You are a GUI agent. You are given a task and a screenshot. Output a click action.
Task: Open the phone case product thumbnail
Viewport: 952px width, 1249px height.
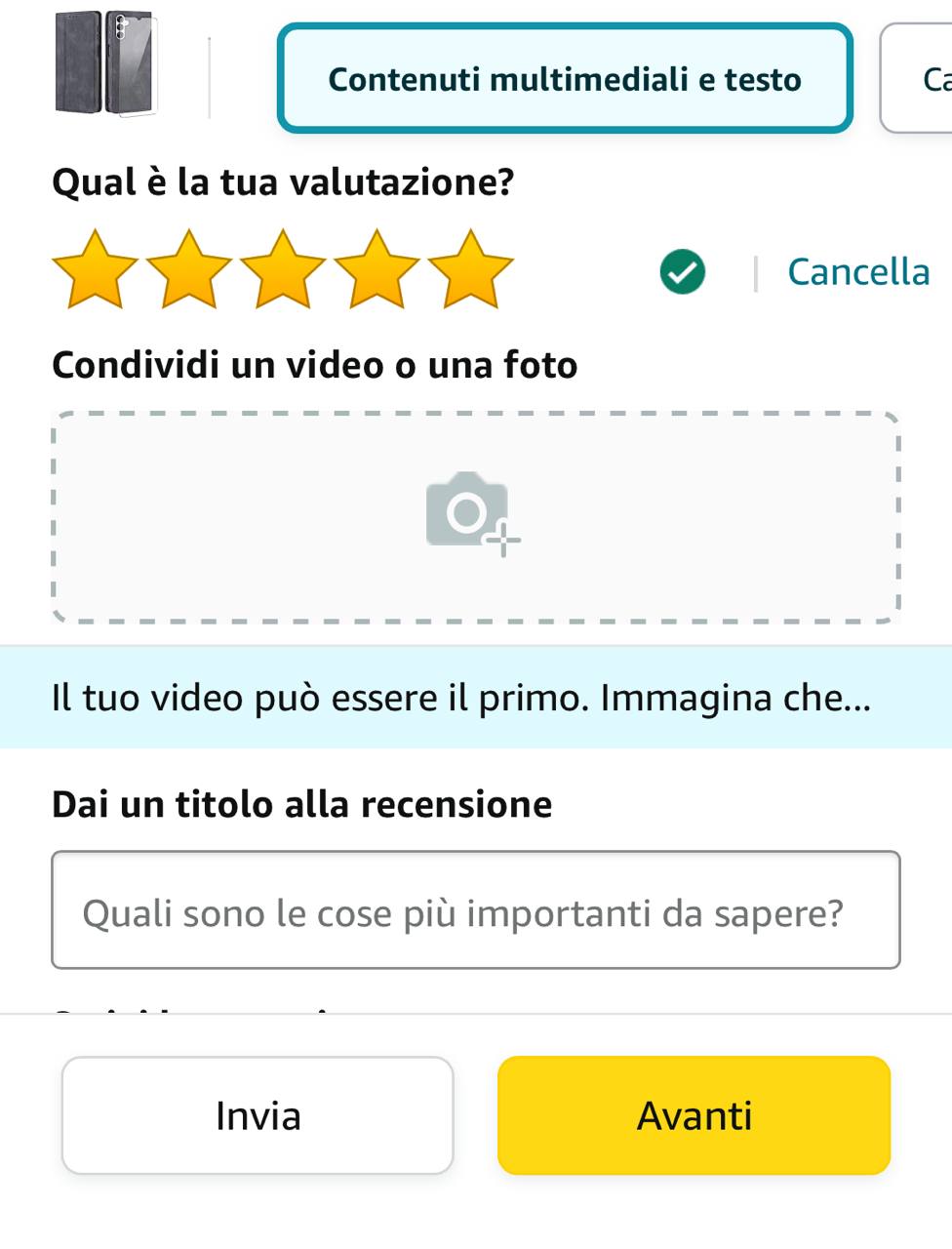click(x=104, y=63)
